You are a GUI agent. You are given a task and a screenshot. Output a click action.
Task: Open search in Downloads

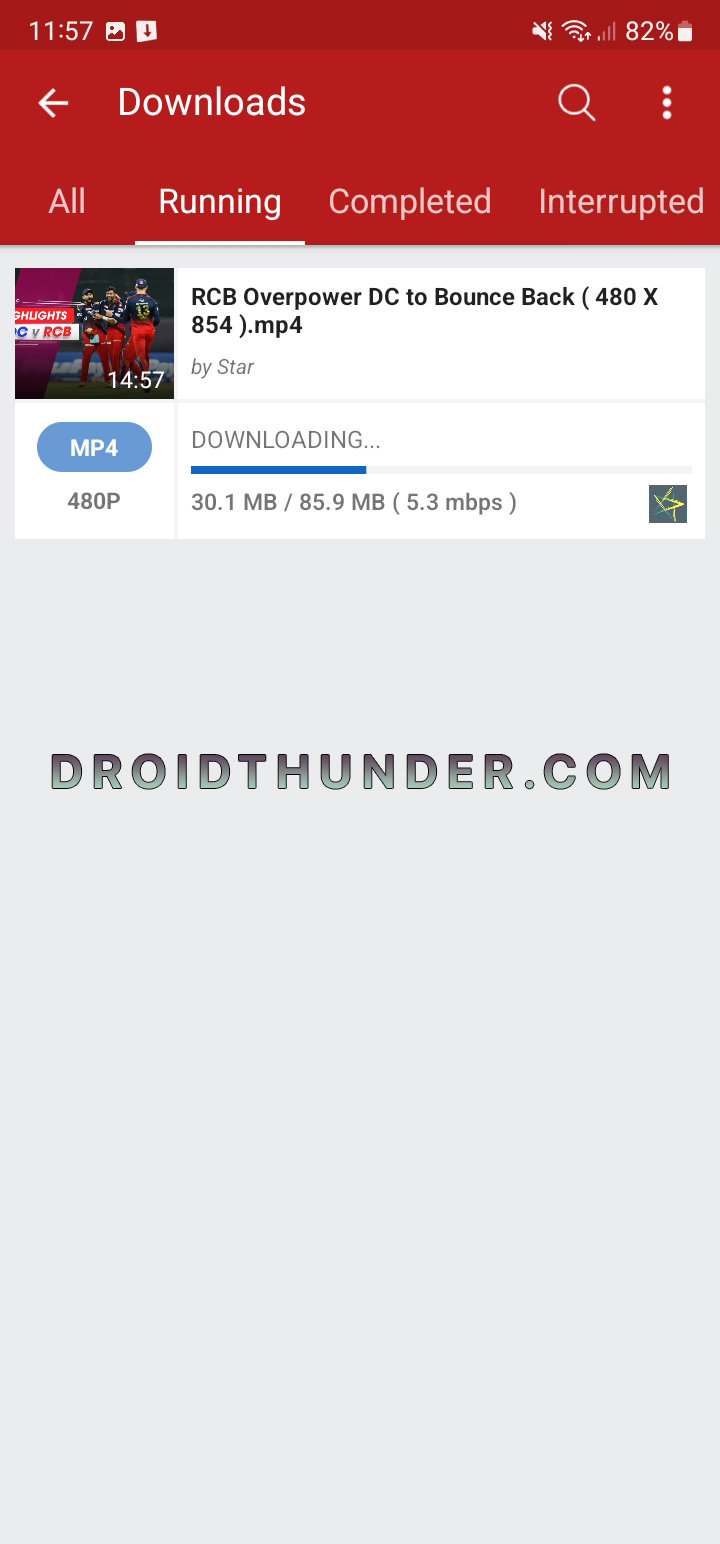click(576, 102)
